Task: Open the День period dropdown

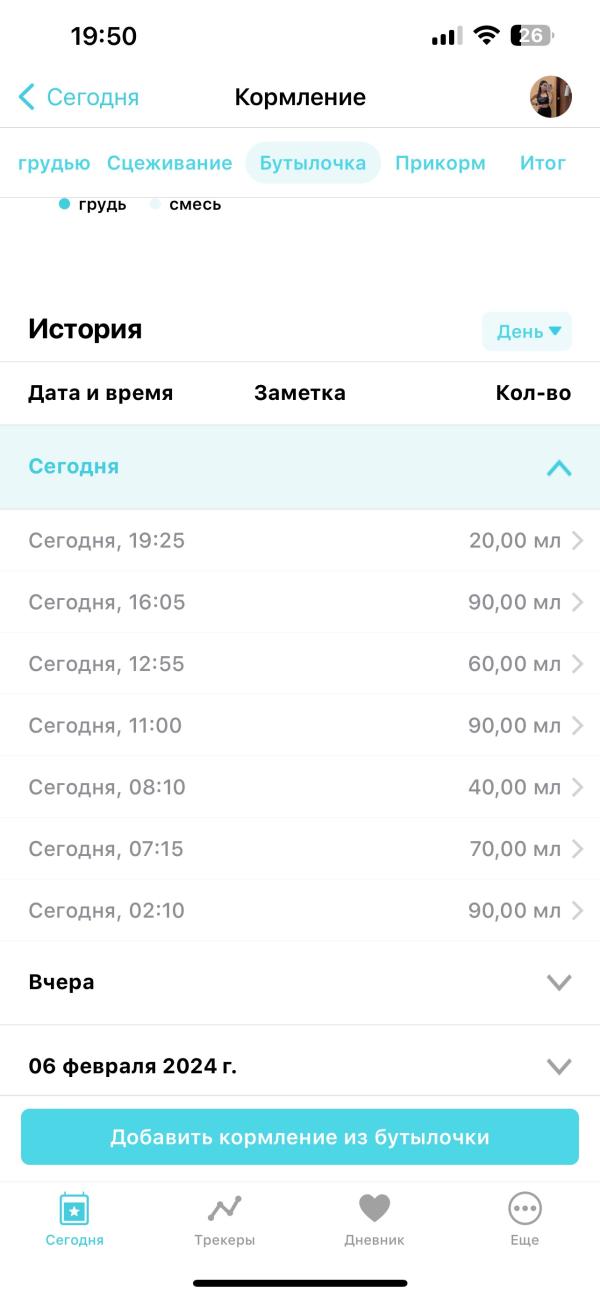Action: click(527, 331)
